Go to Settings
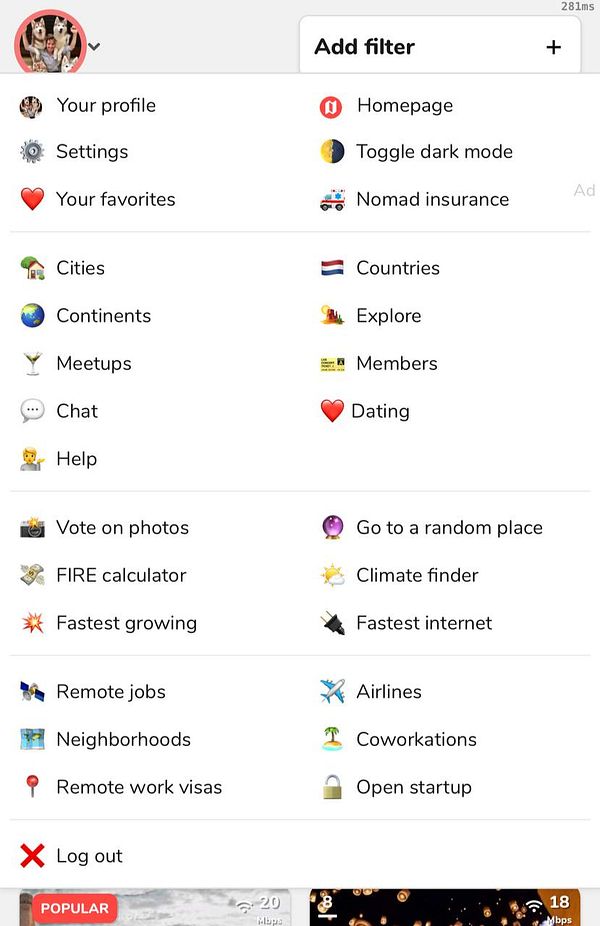This screenshot has height=926, width=600. click(x=91, y=152)
